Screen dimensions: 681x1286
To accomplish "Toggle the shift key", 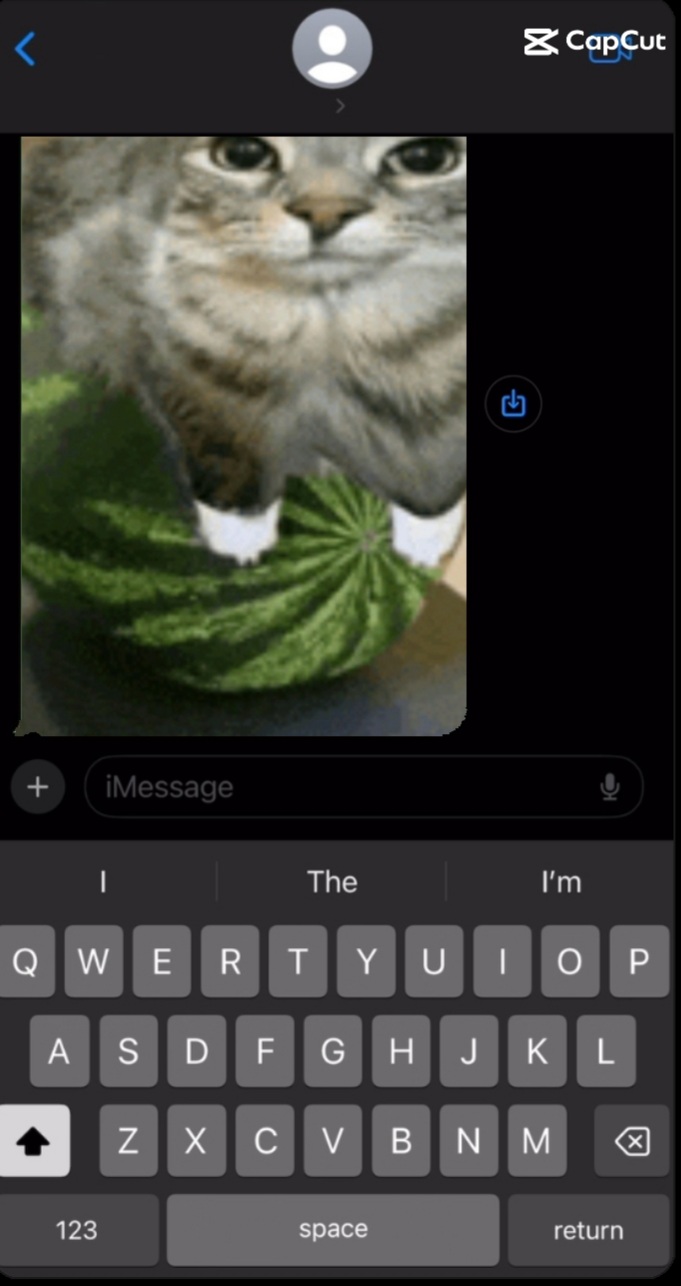I will pos(35,1141).
